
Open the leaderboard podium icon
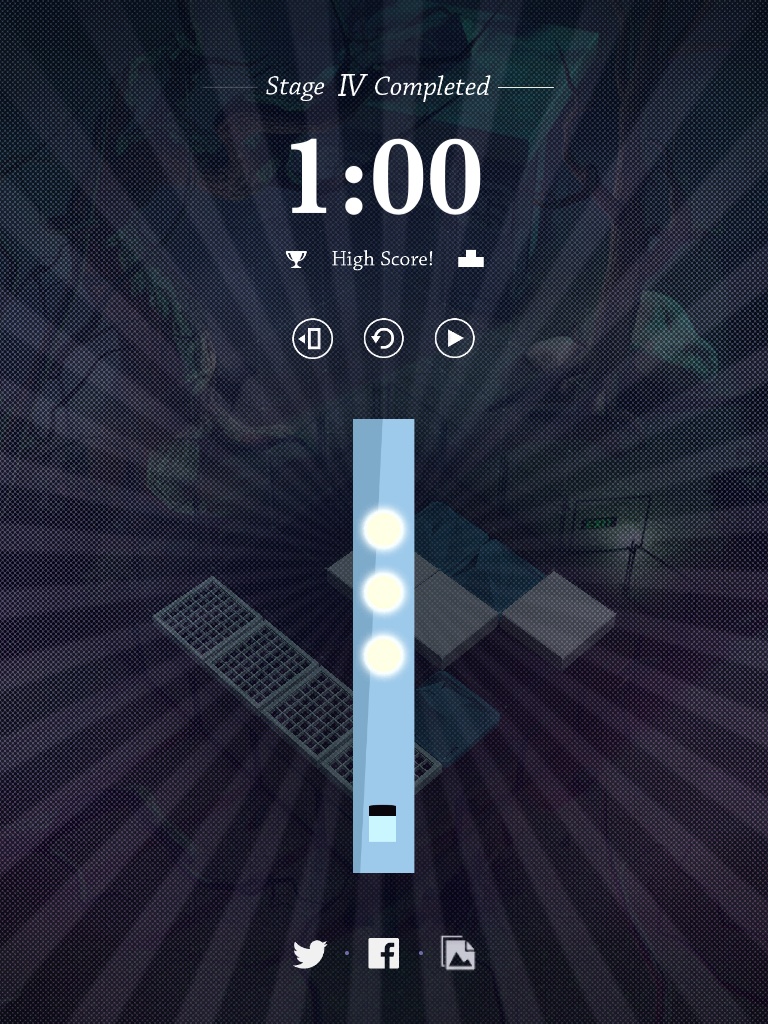471,259
